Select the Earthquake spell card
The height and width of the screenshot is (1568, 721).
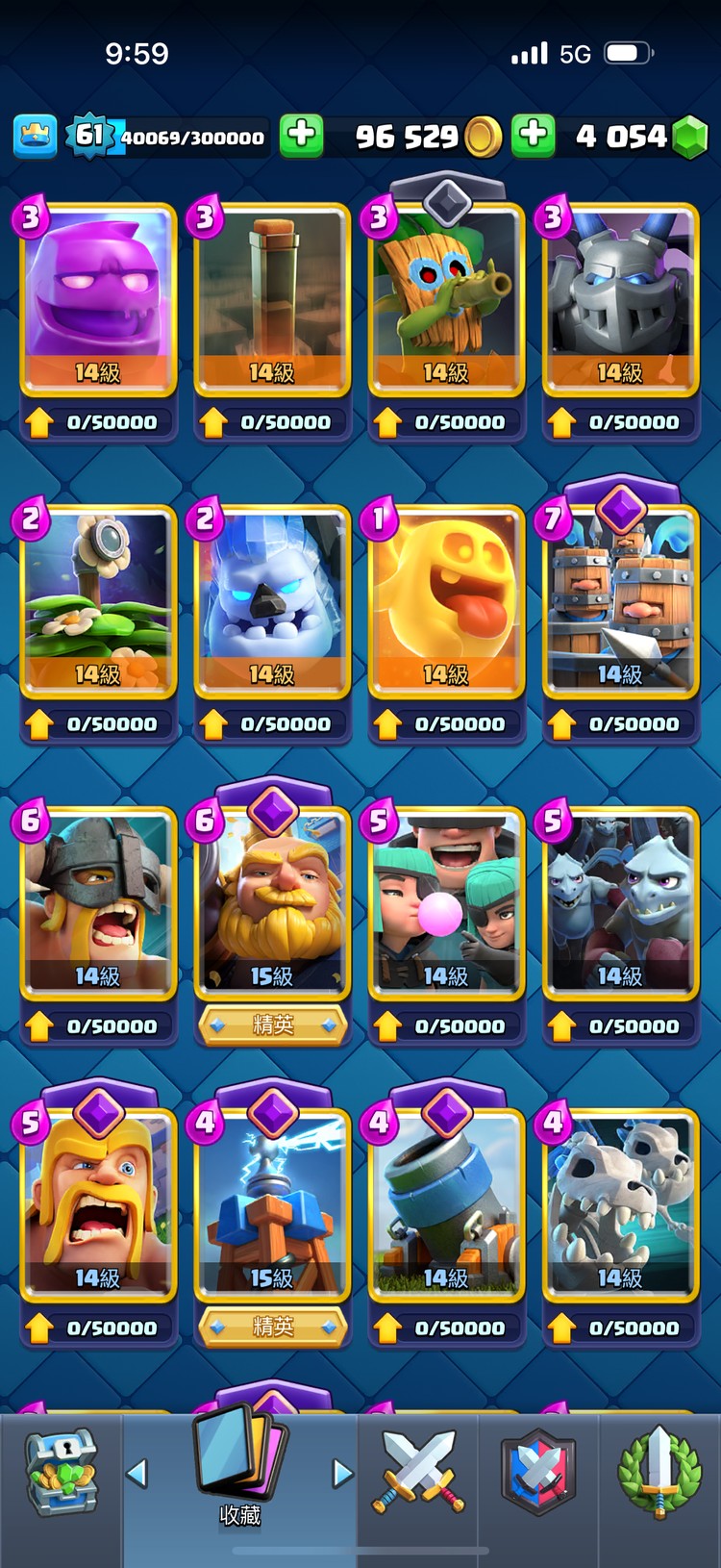pyautogui.click(x=272, y=300)
